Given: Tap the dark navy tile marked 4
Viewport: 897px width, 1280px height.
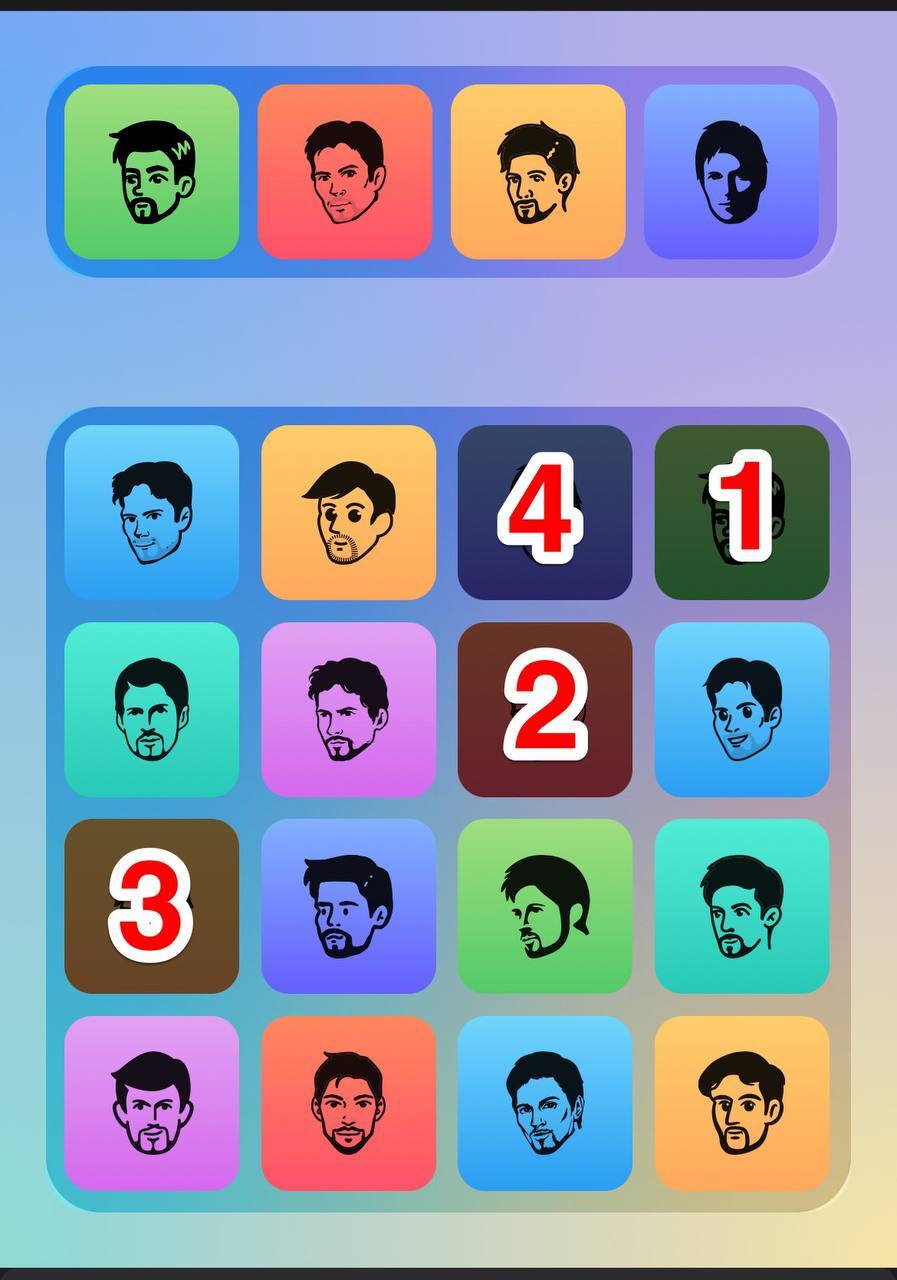Looking at the screenshot, I should pyautogui.click(x=545, y=512).
